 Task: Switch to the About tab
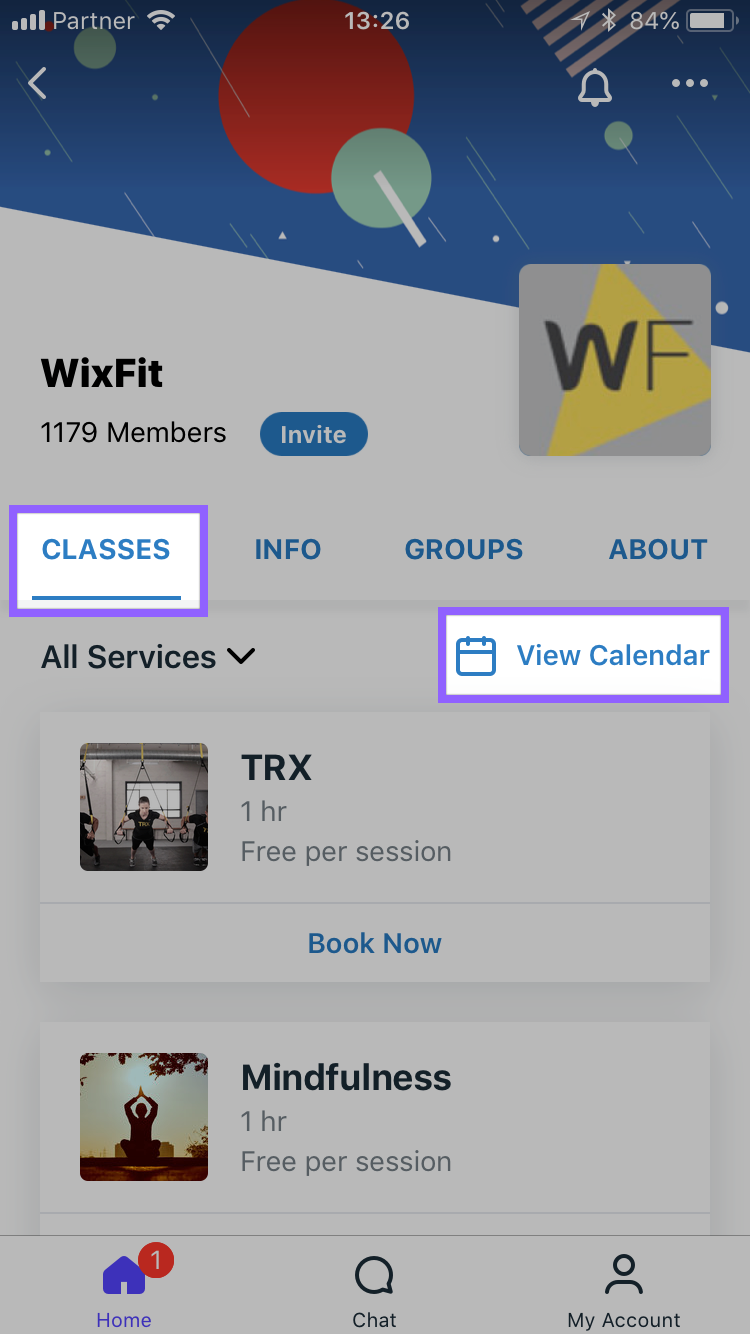658,549
